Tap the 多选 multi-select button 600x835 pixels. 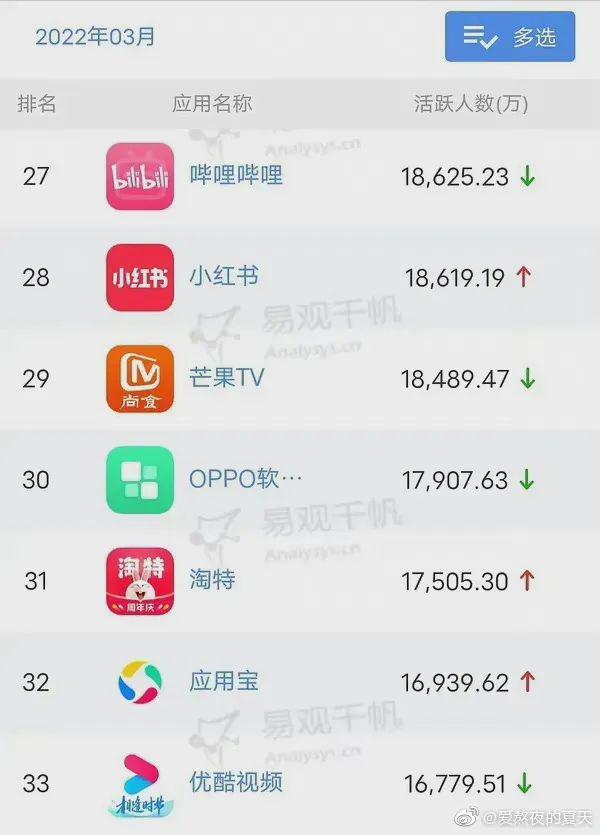click(510, 37)
